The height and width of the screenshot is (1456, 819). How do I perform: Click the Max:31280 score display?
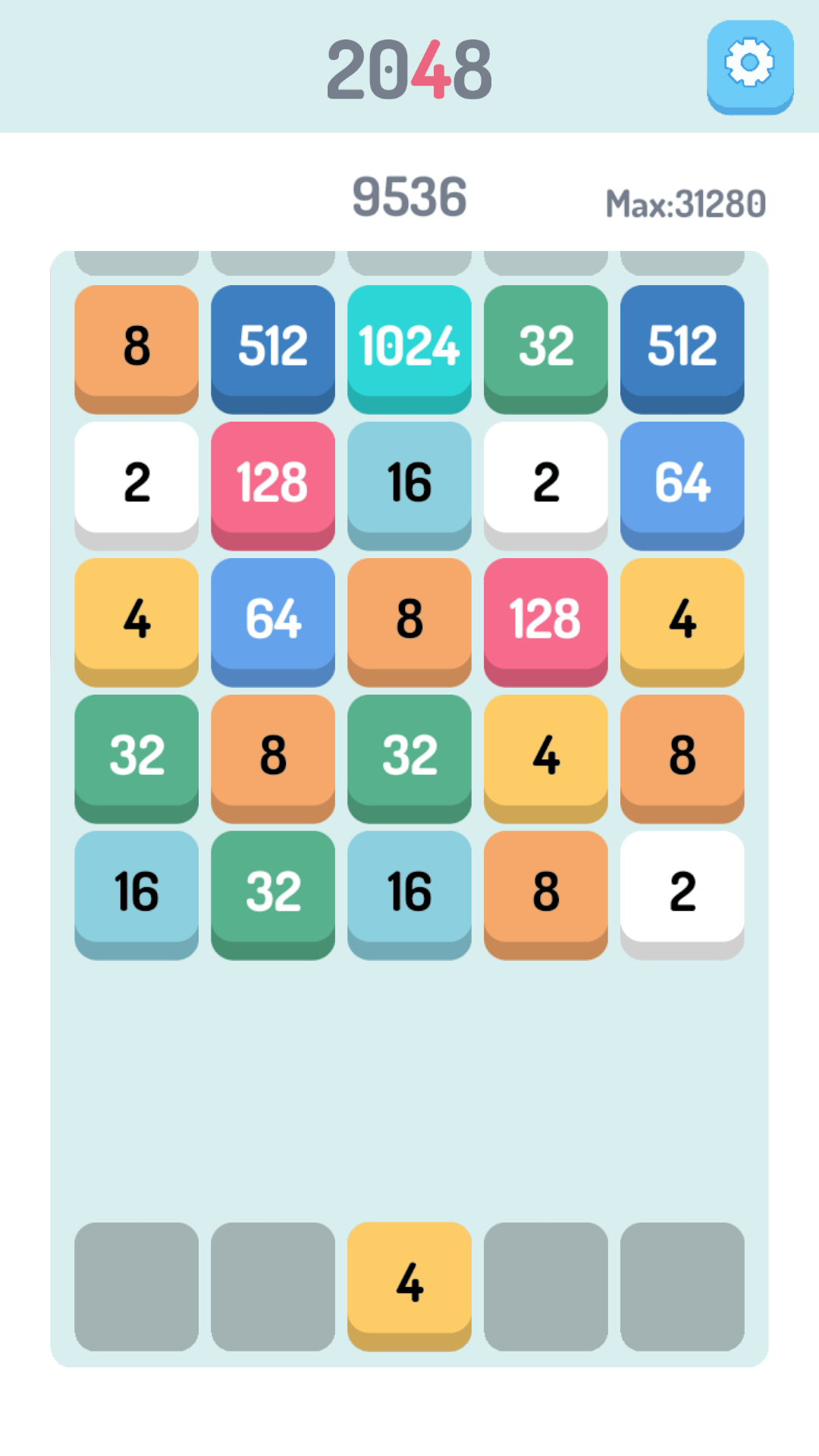point(685,202)
